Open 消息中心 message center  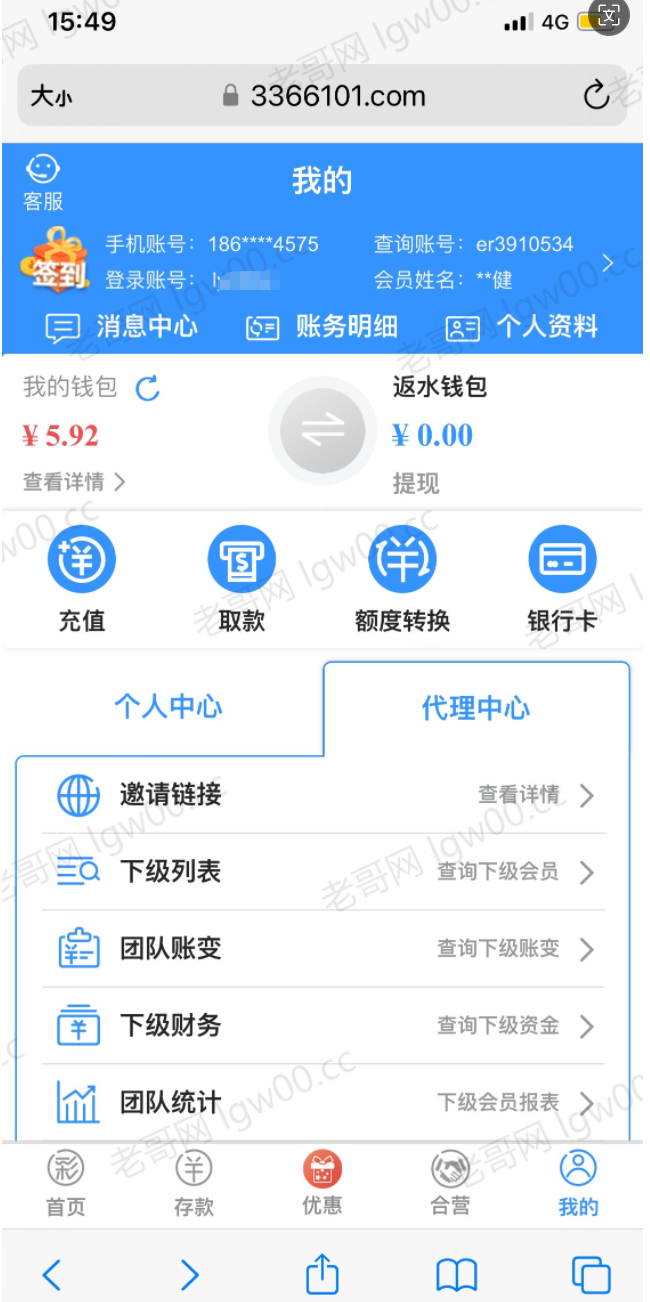point(122,327)
